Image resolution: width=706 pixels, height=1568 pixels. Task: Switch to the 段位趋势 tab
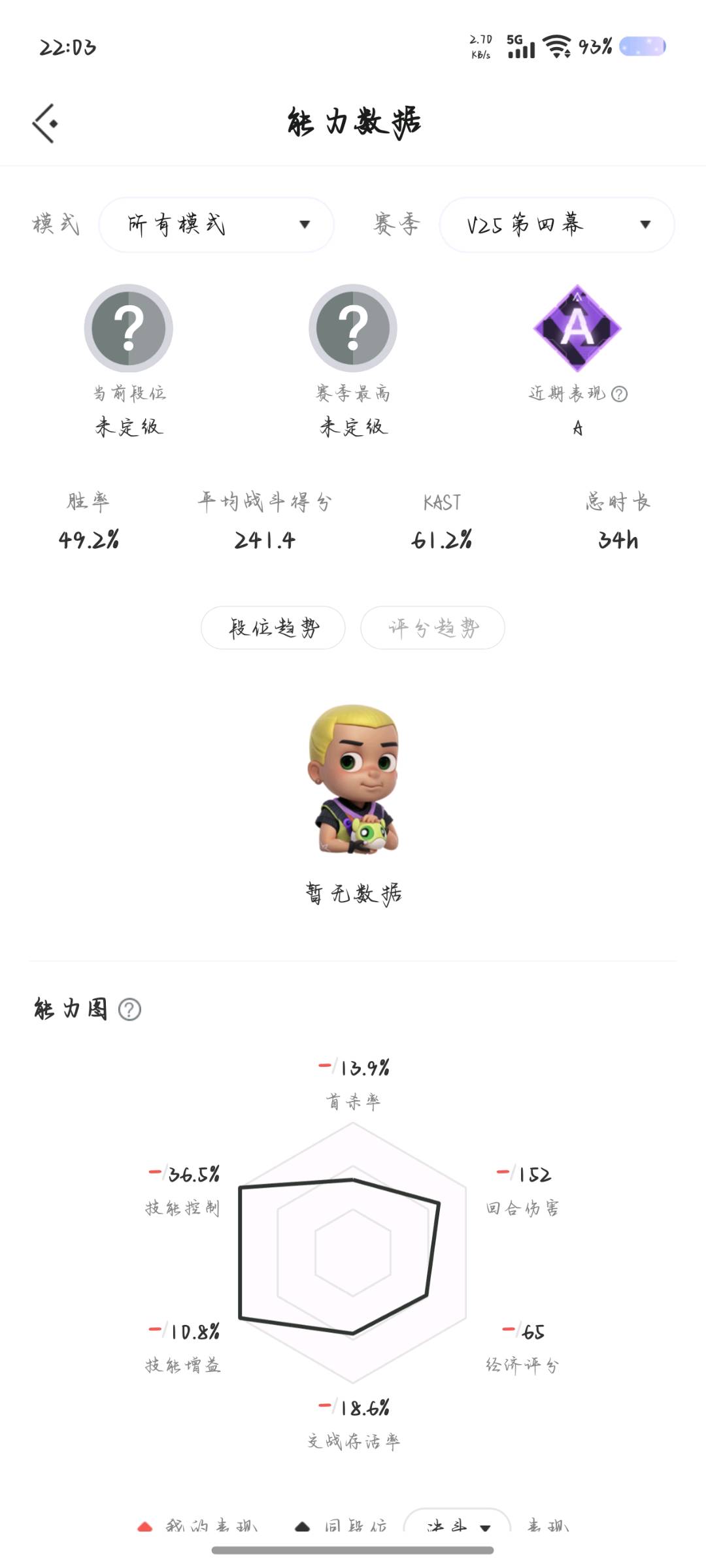273,628
